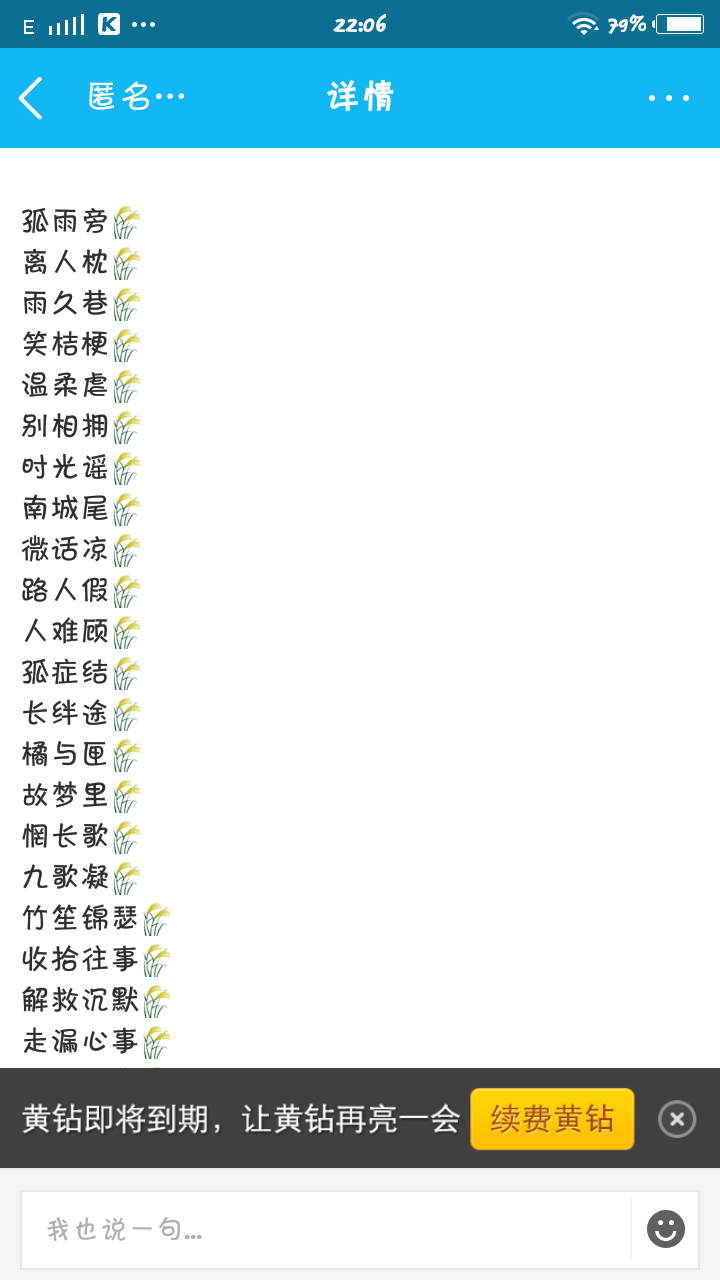Viewport: 720px width, 1280px height.
Task: Open the emoji smiley picker
Action: pos(665,1229)
